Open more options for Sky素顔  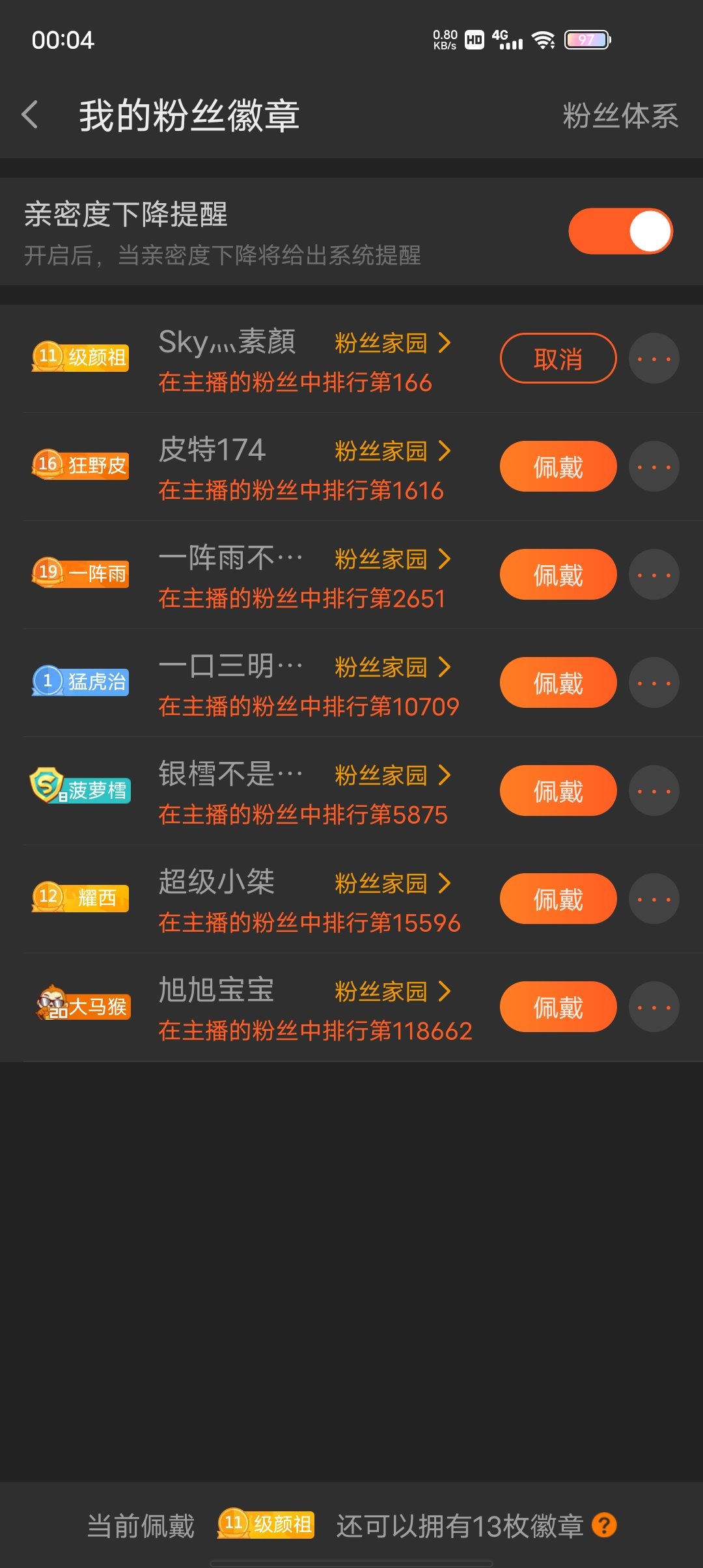click(654, 358)
